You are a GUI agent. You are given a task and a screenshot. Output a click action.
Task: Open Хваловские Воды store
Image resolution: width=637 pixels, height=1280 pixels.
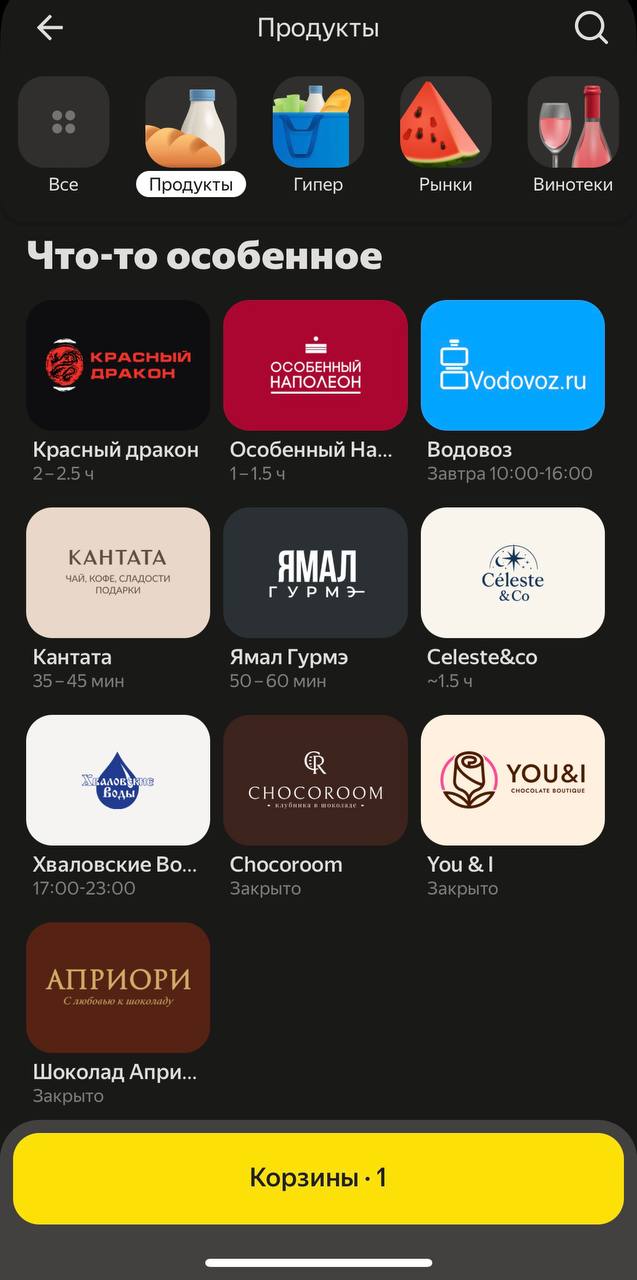pyautogui.click(x=118, y=780)
